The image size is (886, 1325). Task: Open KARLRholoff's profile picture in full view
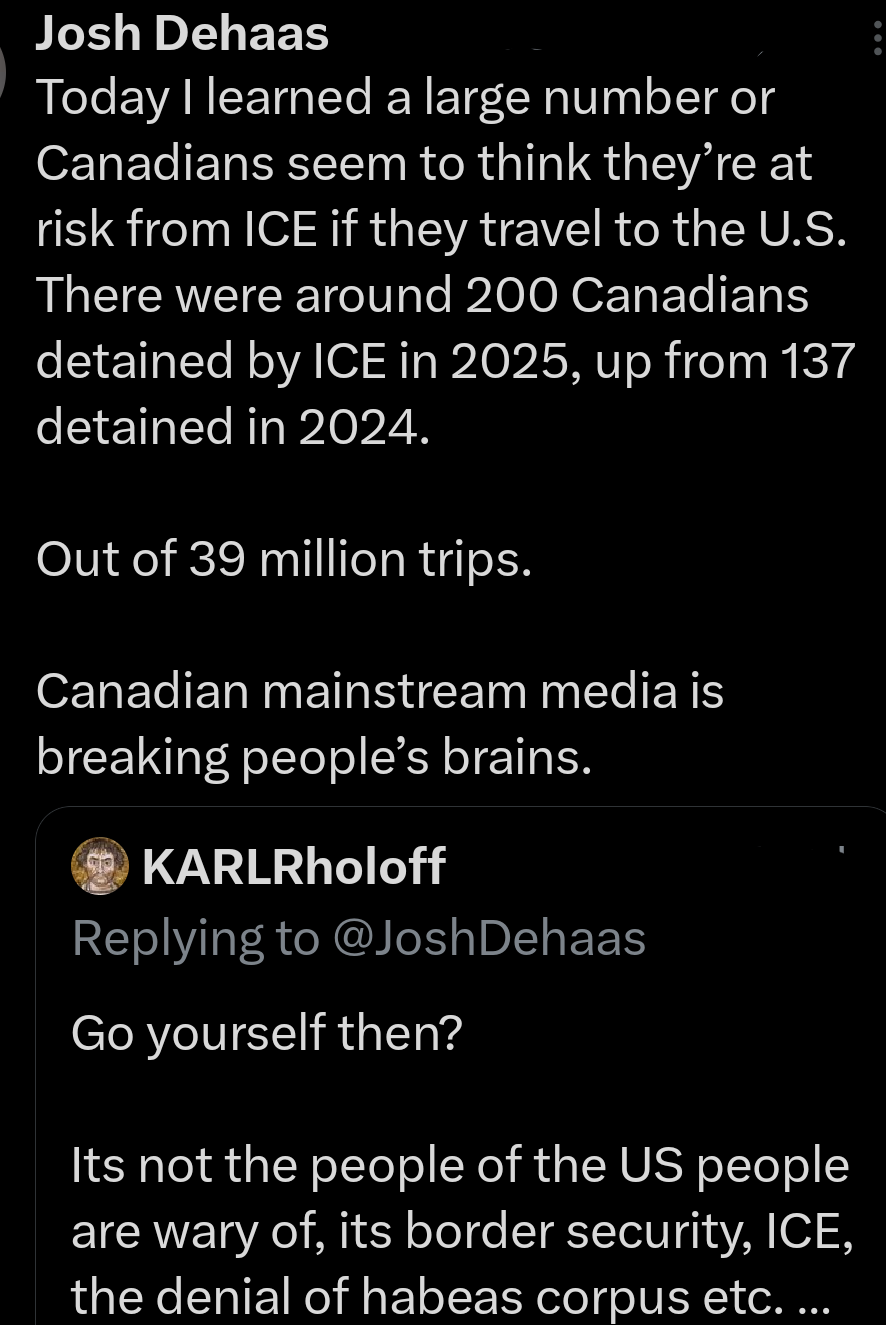click(99, 866)
